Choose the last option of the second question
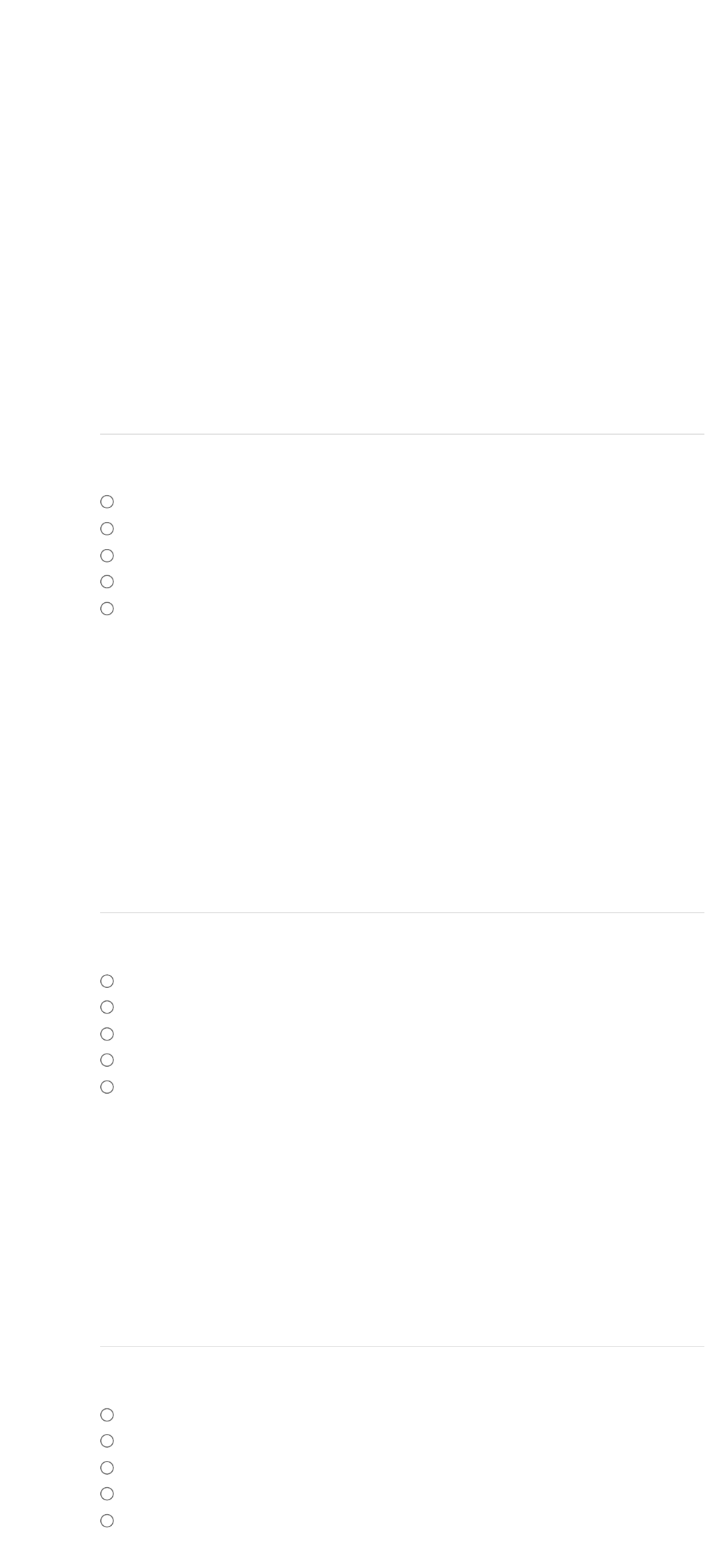721x1568 pixels. (x=107, y=1088)
